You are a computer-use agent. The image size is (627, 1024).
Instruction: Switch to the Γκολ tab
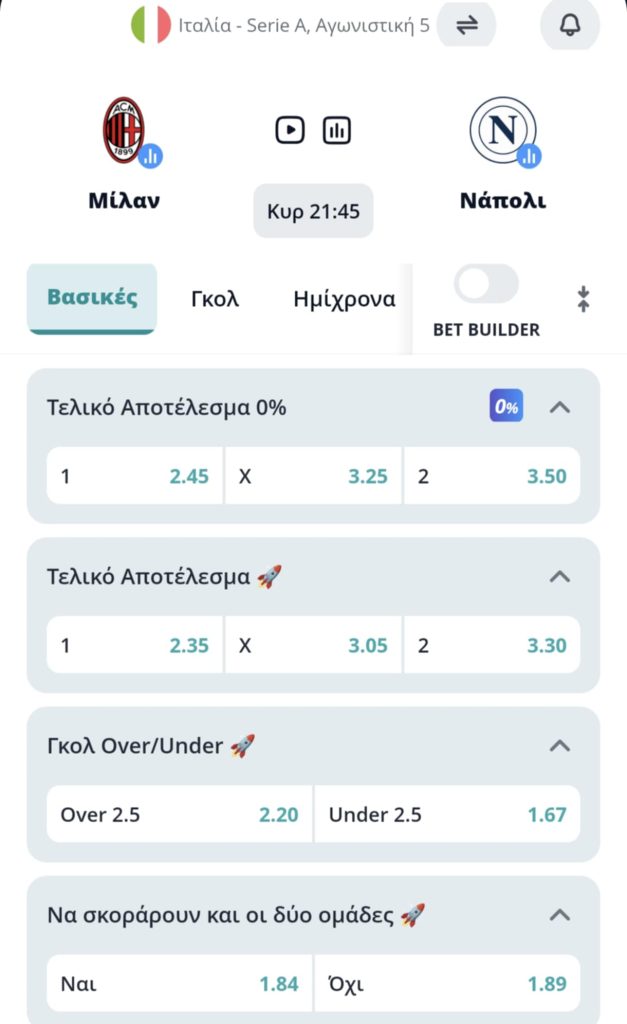point(215,299)
